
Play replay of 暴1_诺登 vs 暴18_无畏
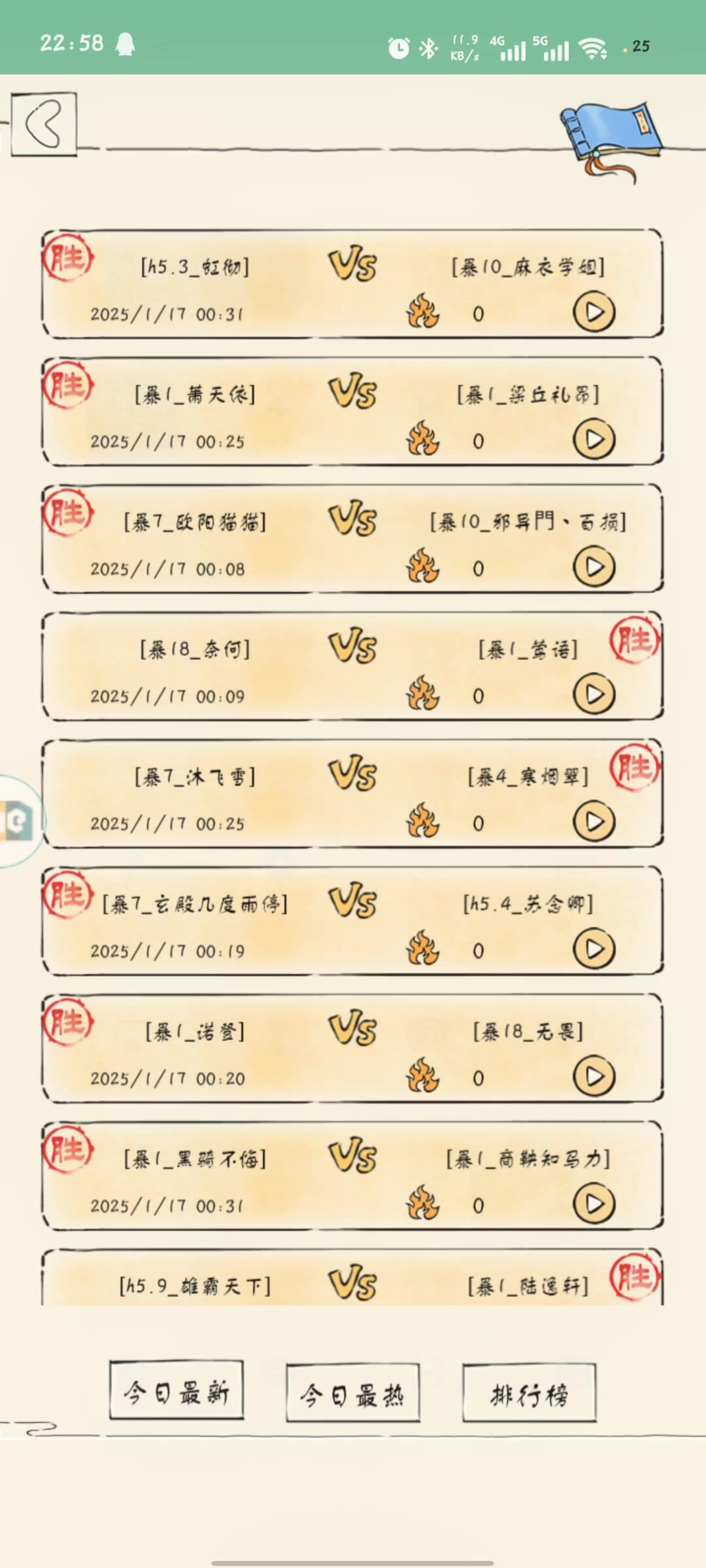click(x=594, y=1077)
